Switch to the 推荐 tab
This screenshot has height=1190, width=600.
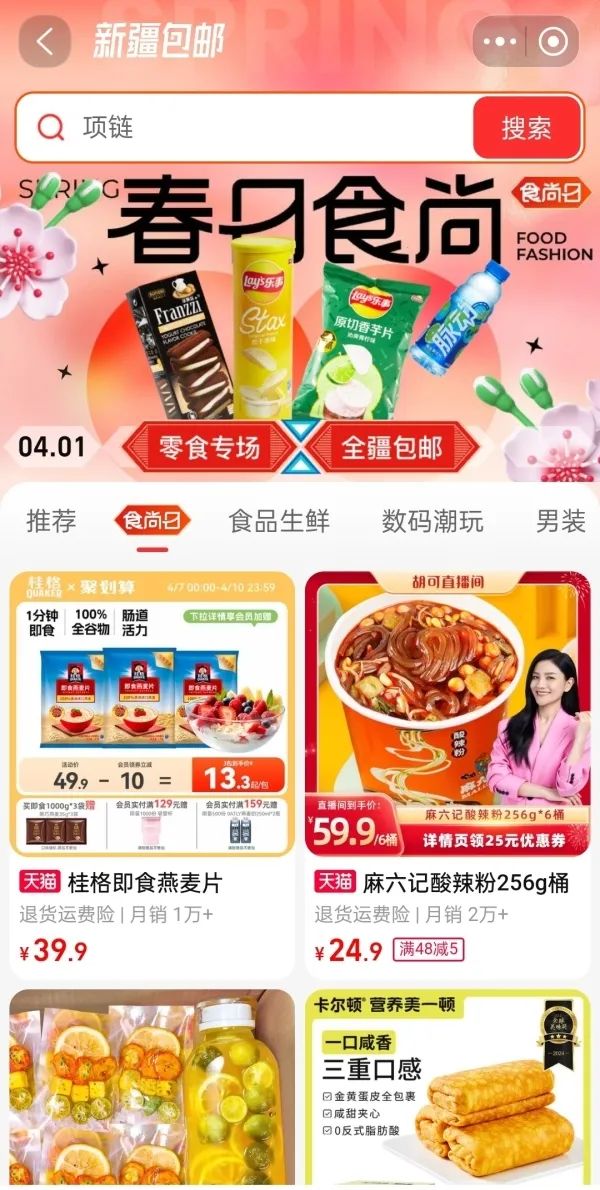[x=51, y=521]
